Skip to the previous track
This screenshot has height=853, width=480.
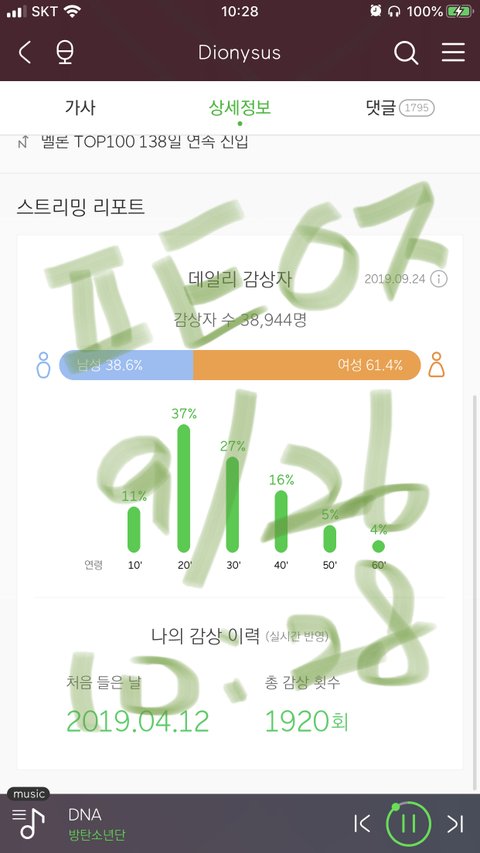pos(362,823)
